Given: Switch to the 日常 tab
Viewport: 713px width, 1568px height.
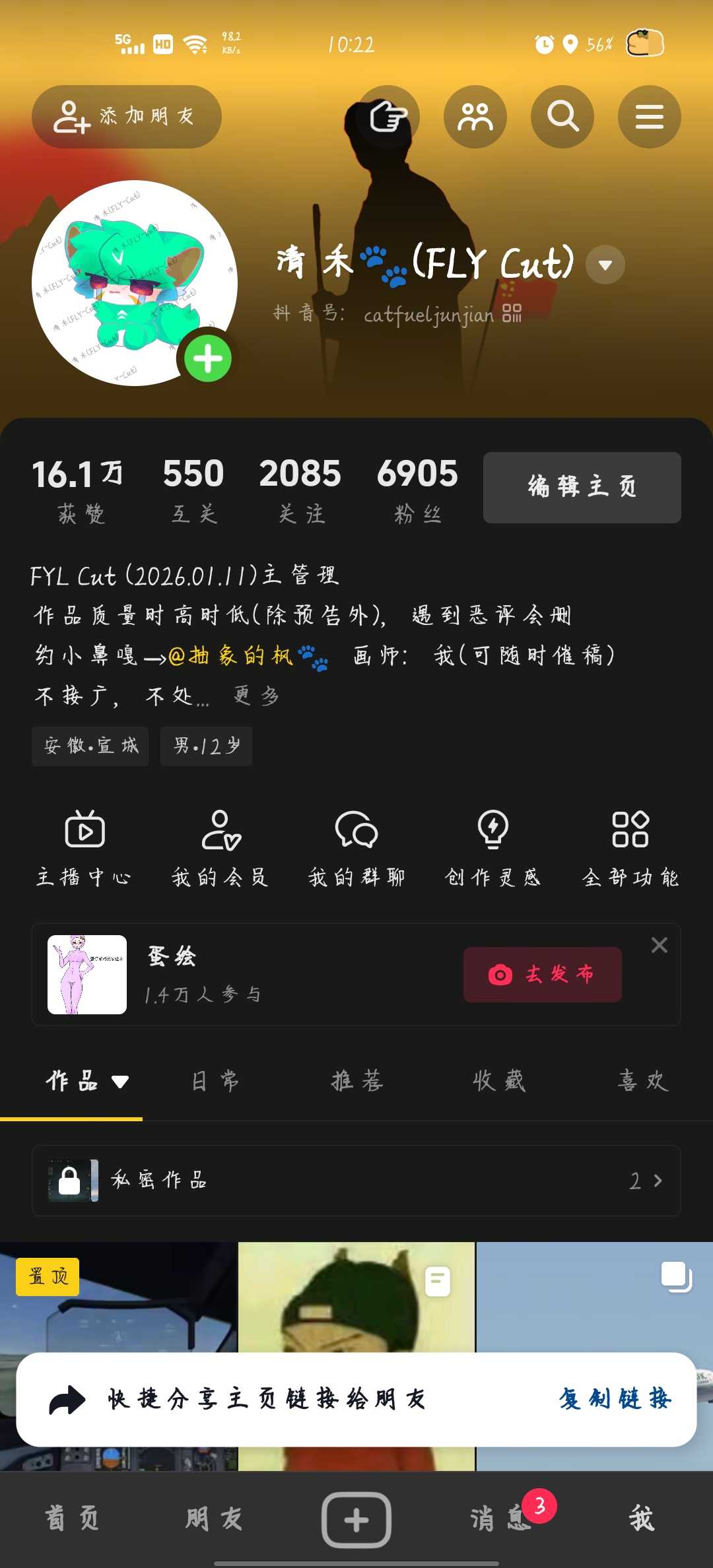Looking at the screenshot, I should (x=215, y=1081).
